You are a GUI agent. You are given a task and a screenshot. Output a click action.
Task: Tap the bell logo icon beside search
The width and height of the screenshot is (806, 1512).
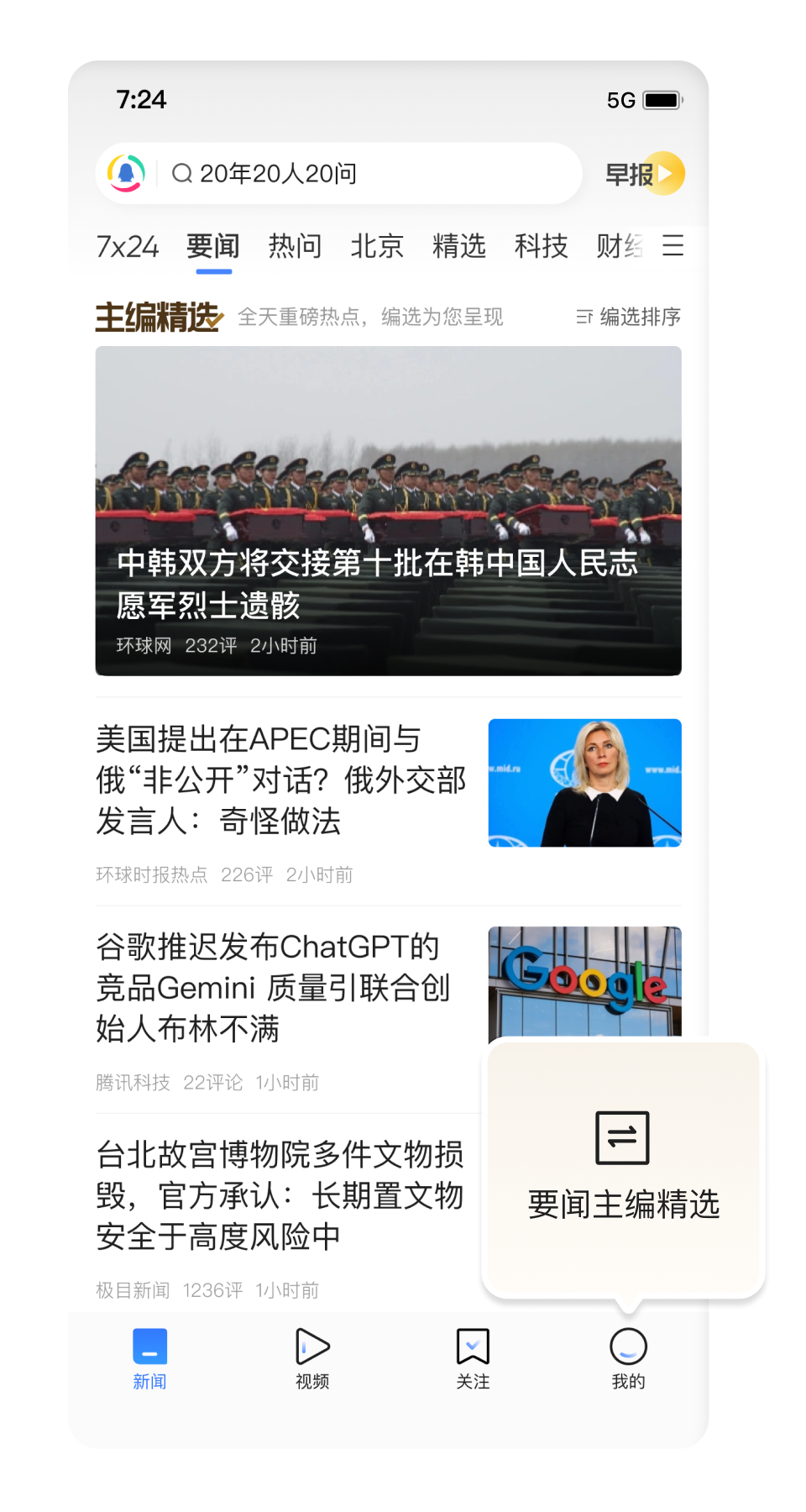click(x=127, y=174)
